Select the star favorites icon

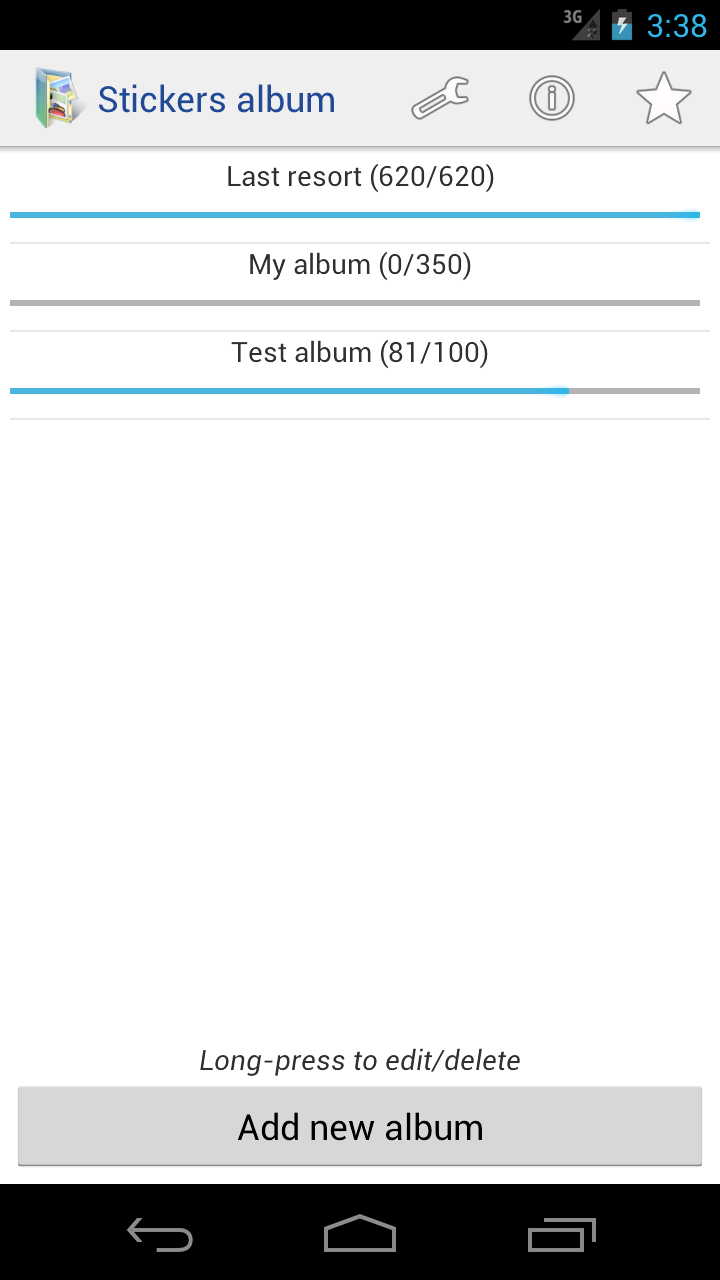coord(663,97)
